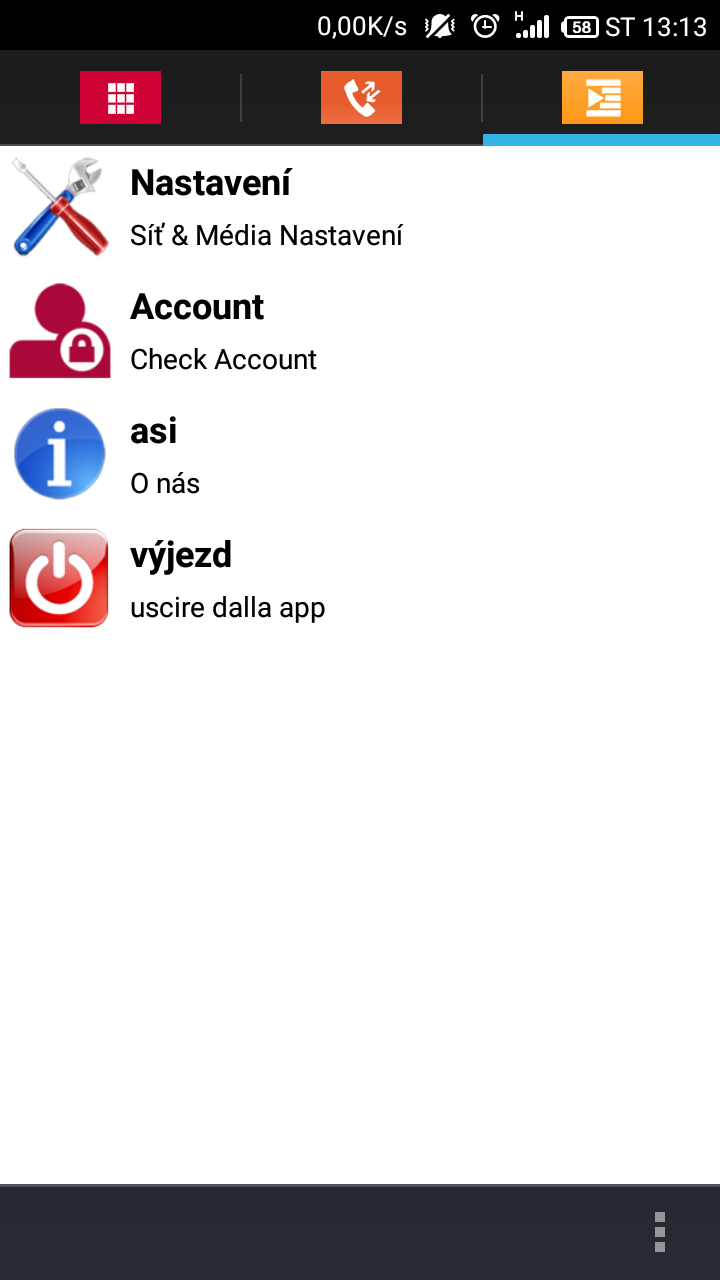Screen dimensions: 720x1280
Task: Switch to the dial pad tab
Action: (120, 98)
